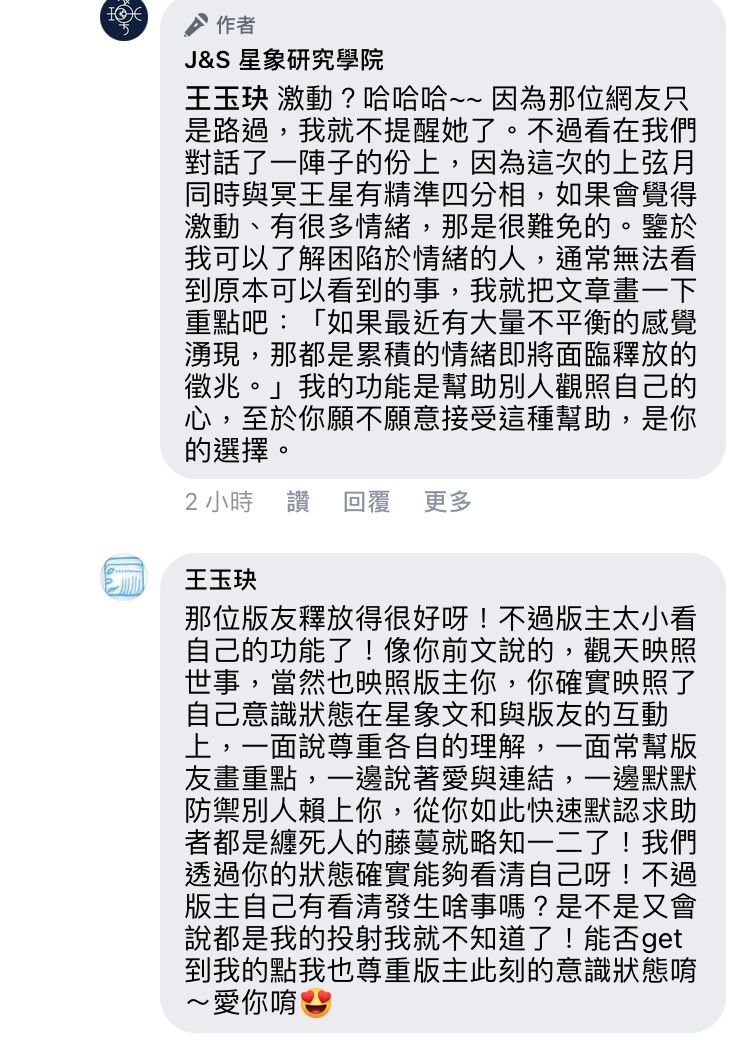Open 王玉玦 commenter name in the second comment
750x1040 pixels.
221,580
